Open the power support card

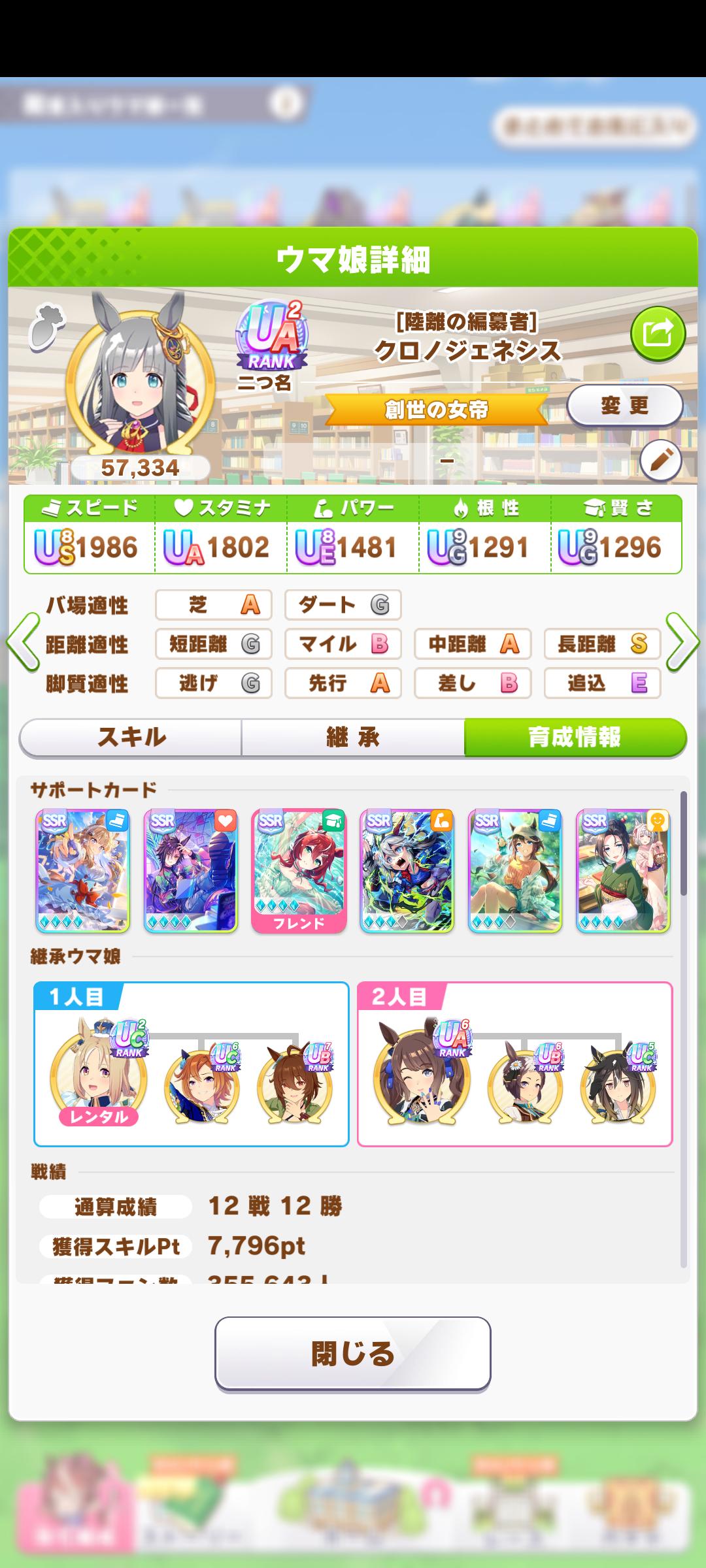pos(407,871)
